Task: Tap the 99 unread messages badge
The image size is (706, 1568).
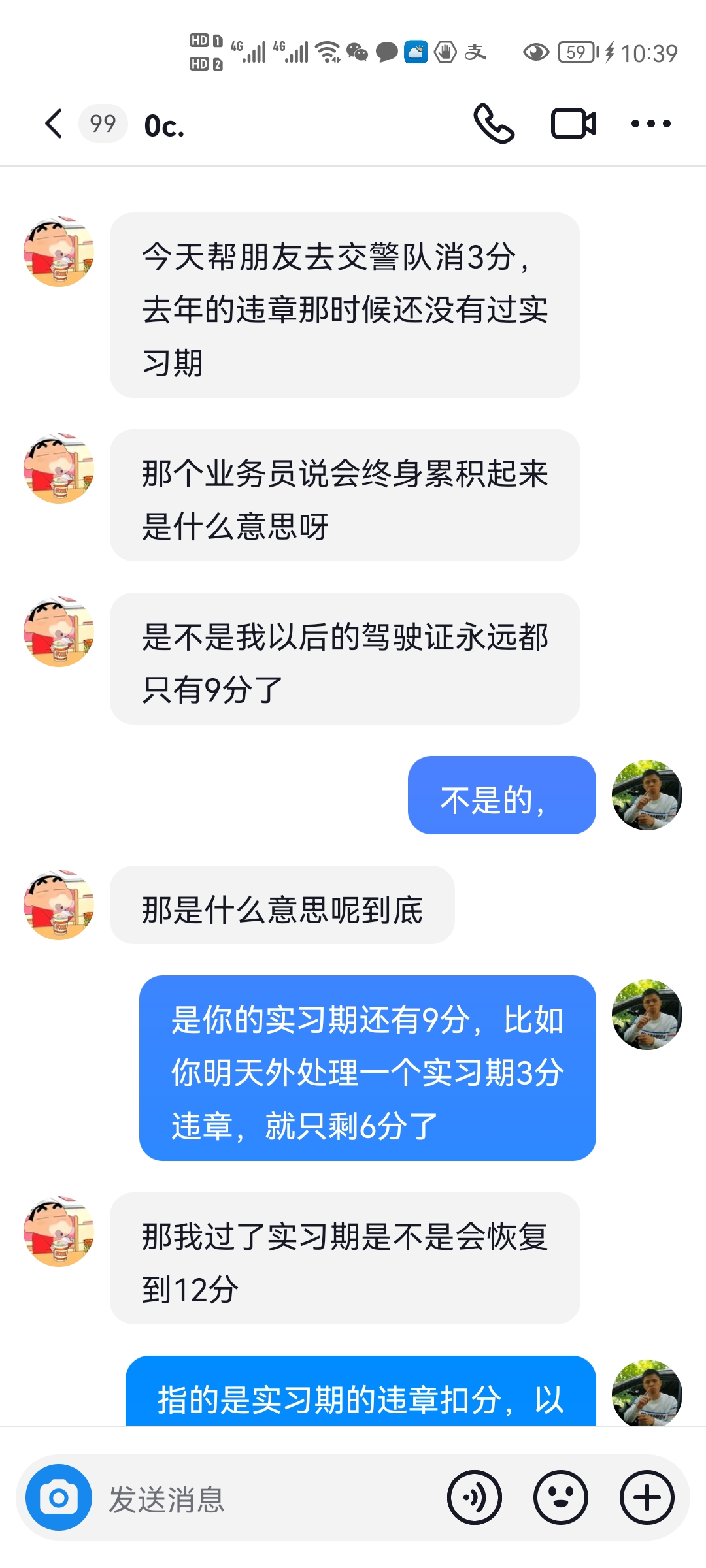Action: coord(101,123)
